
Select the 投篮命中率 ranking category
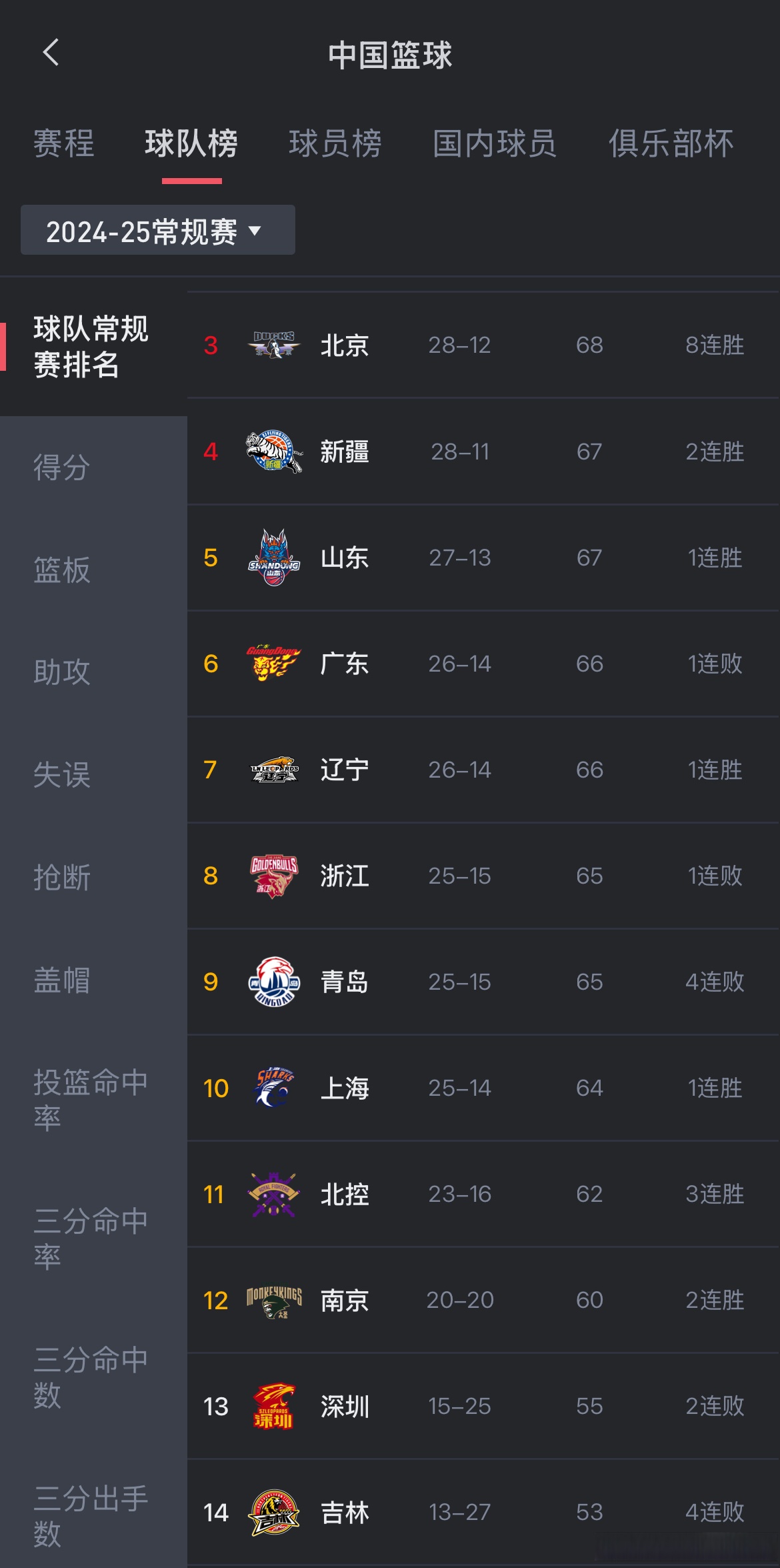click(90, 1100)
